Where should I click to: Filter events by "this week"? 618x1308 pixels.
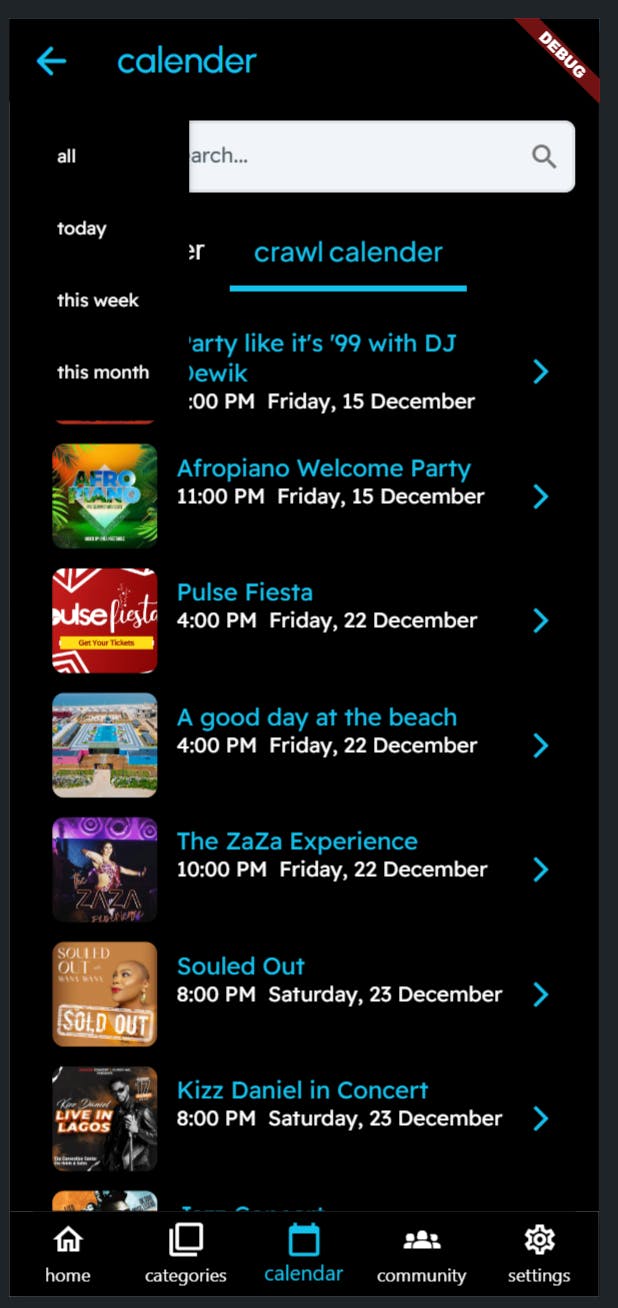98,300
